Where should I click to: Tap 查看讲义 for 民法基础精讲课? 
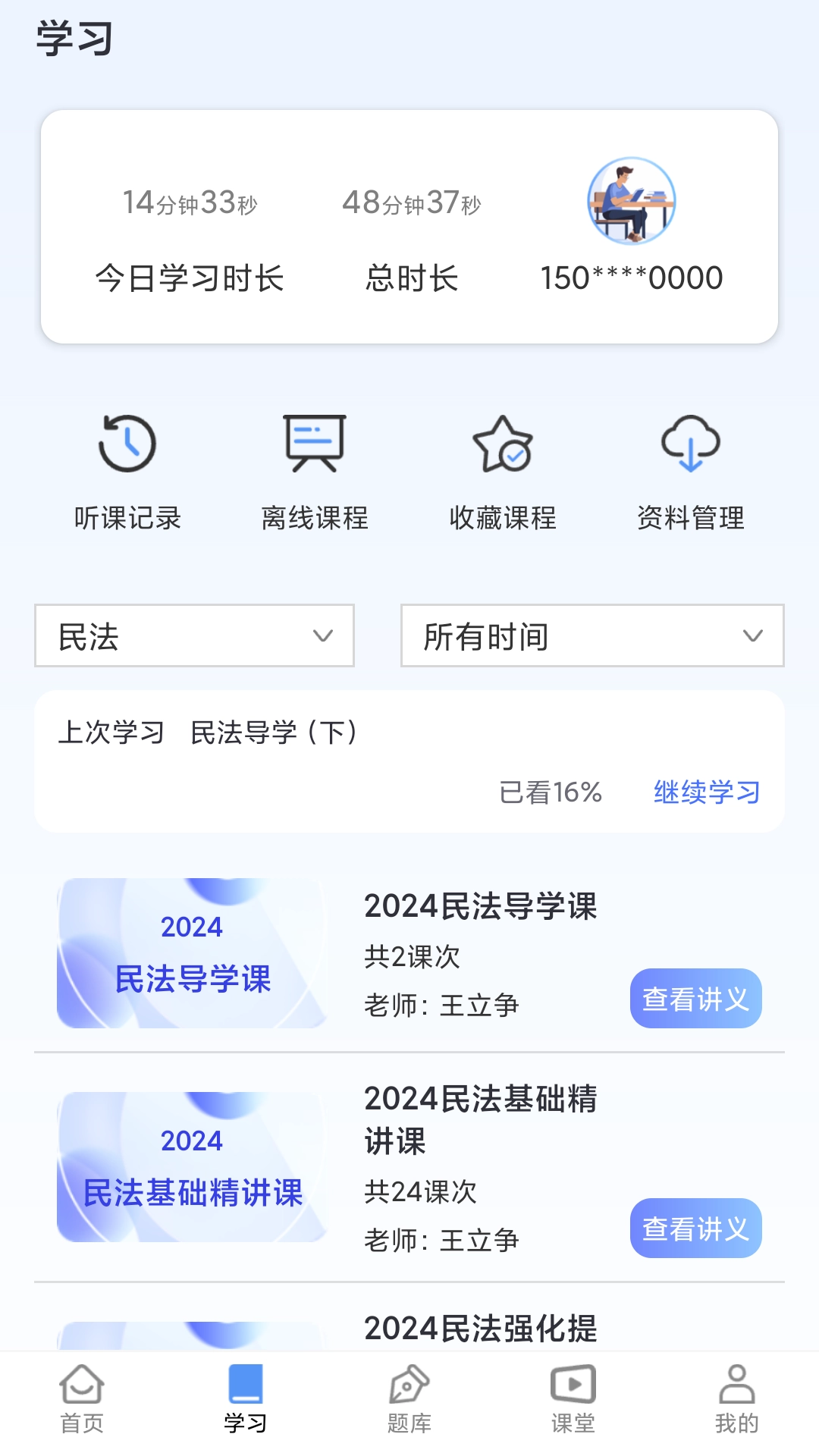[695, 1228]
